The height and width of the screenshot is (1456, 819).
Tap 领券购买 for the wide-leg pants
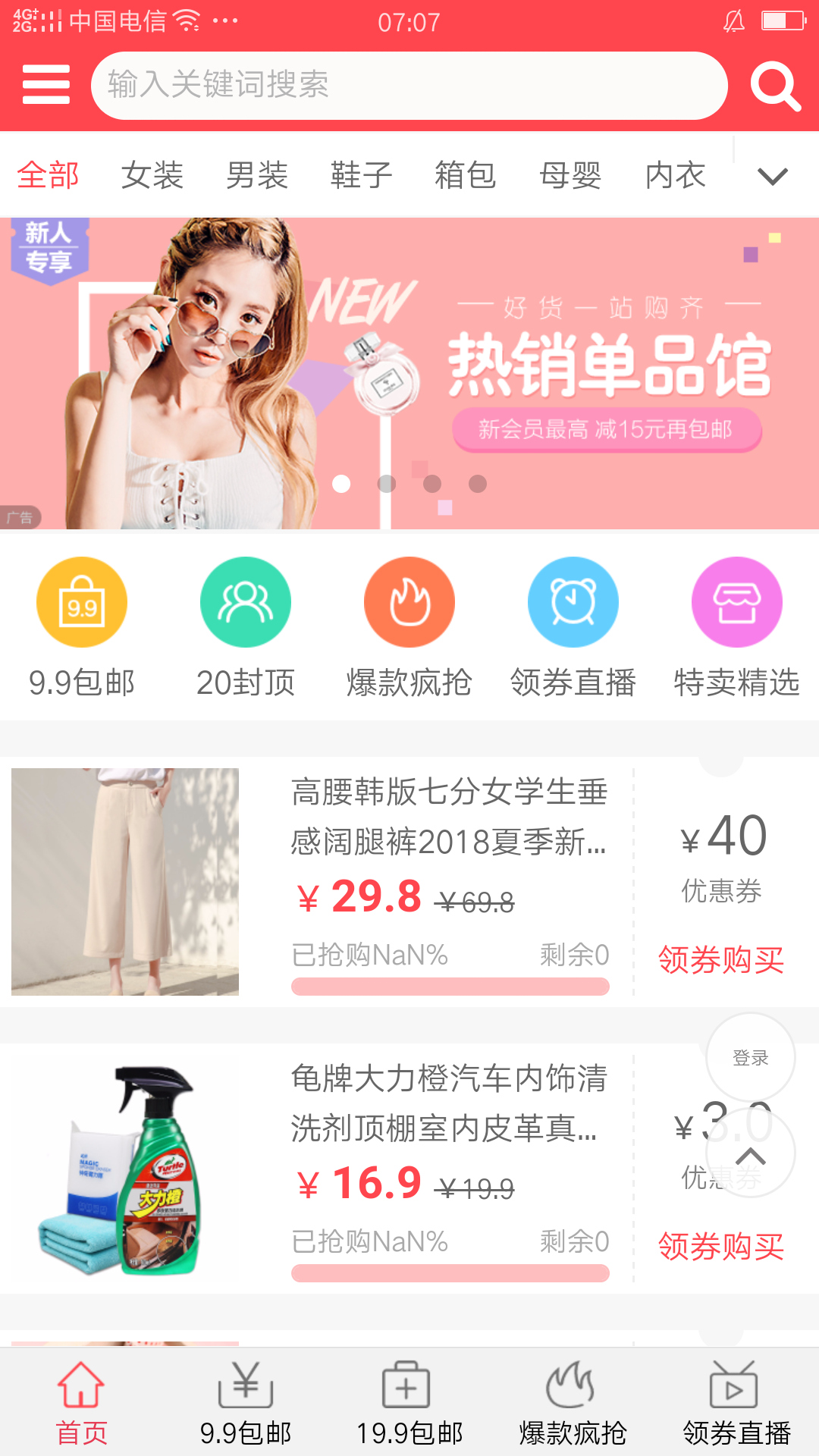(x=721, y=959)
